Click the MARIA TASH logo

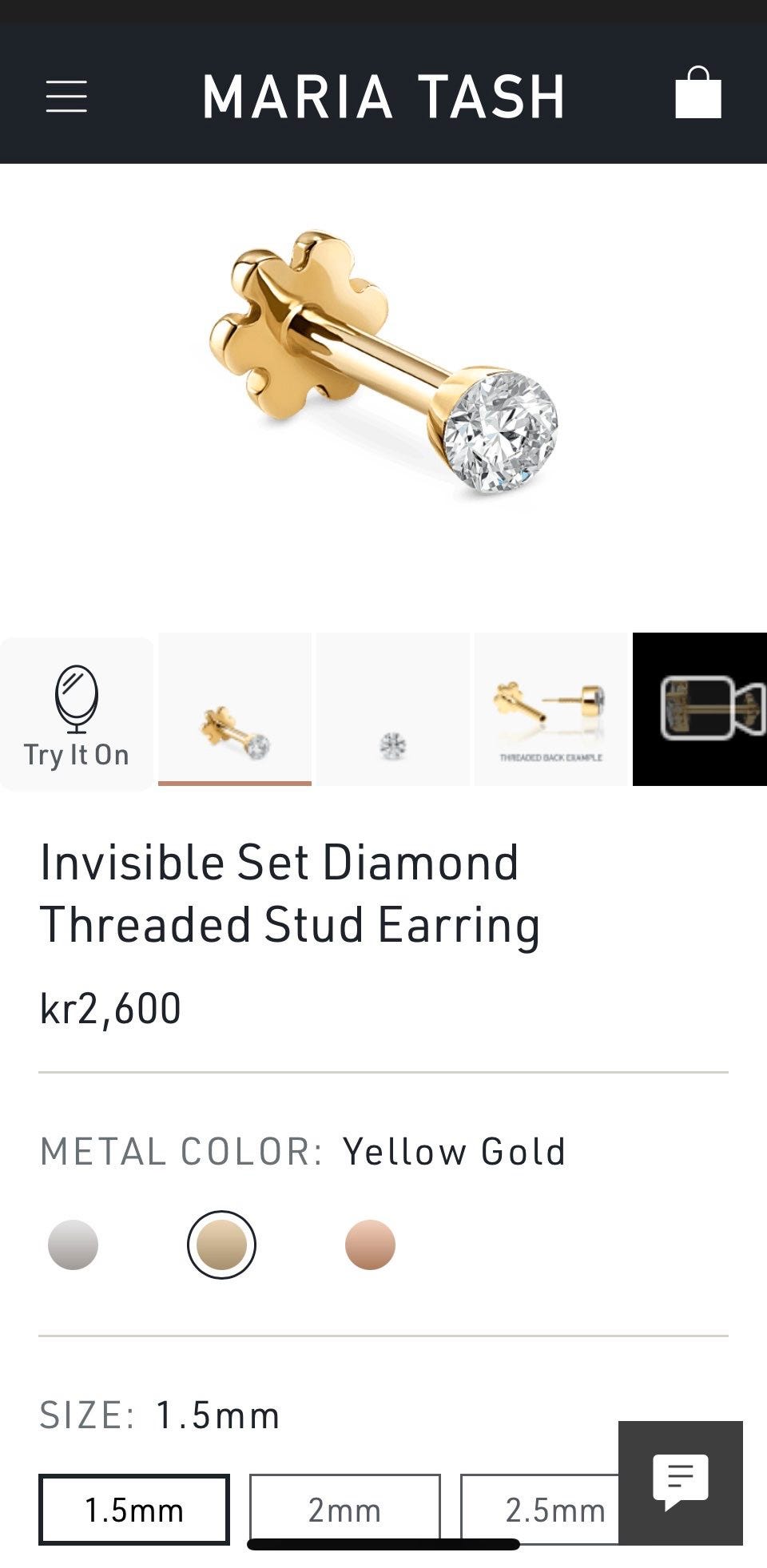pos(383,96)
